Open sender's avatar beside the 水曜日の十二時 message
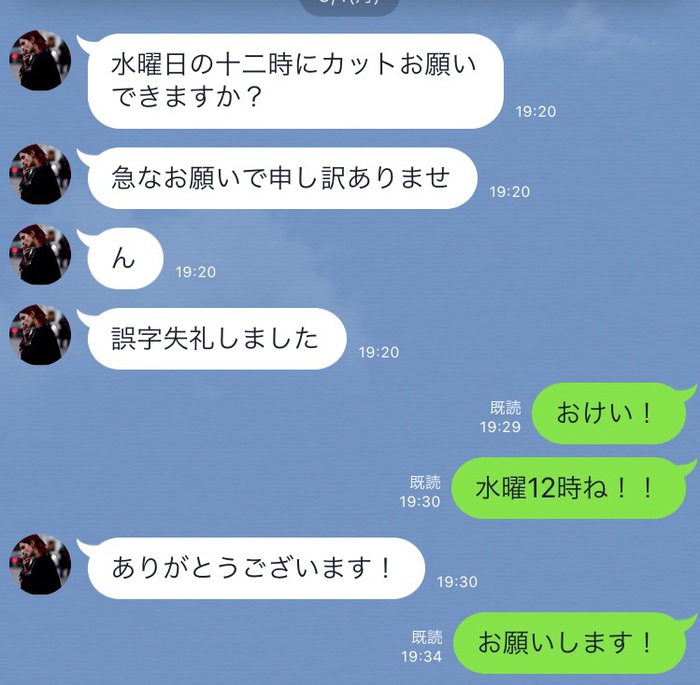The image size is (700, 685). point(40,60)
